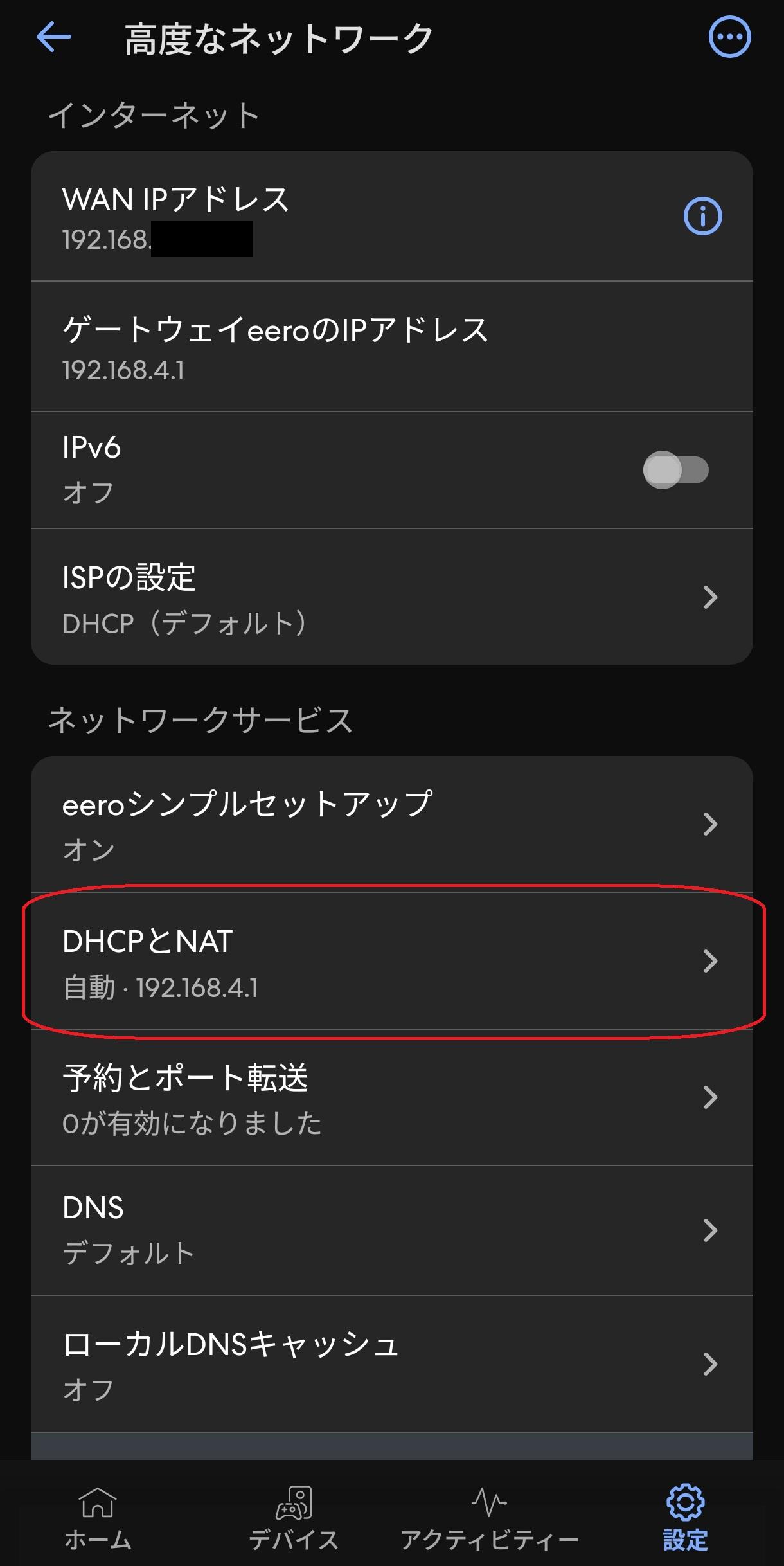
Task: Switch to the デバイス tab
Action: pos(294,1517)
